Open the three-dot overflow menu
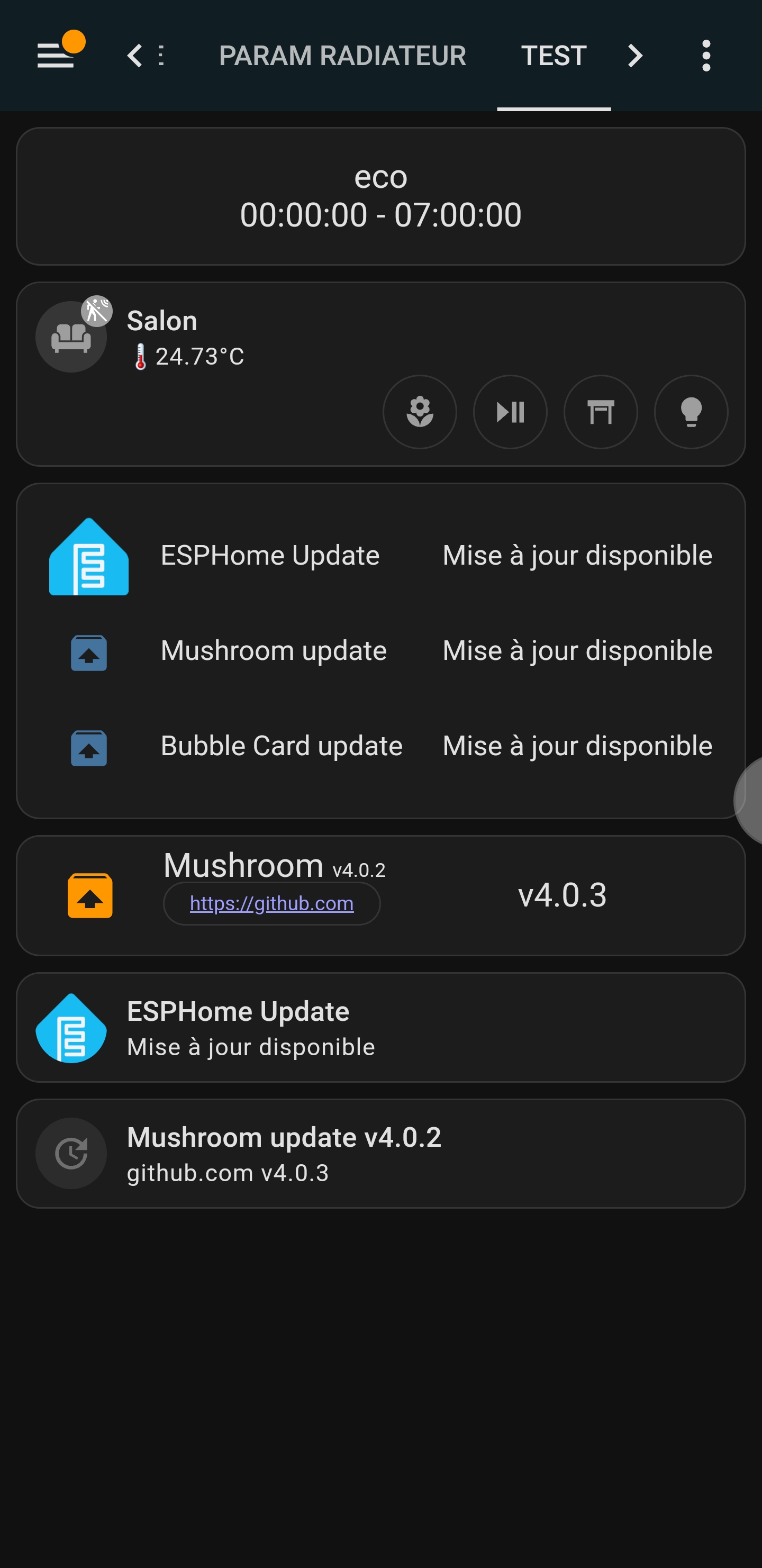762x1568 pixels. pos(706,56)
